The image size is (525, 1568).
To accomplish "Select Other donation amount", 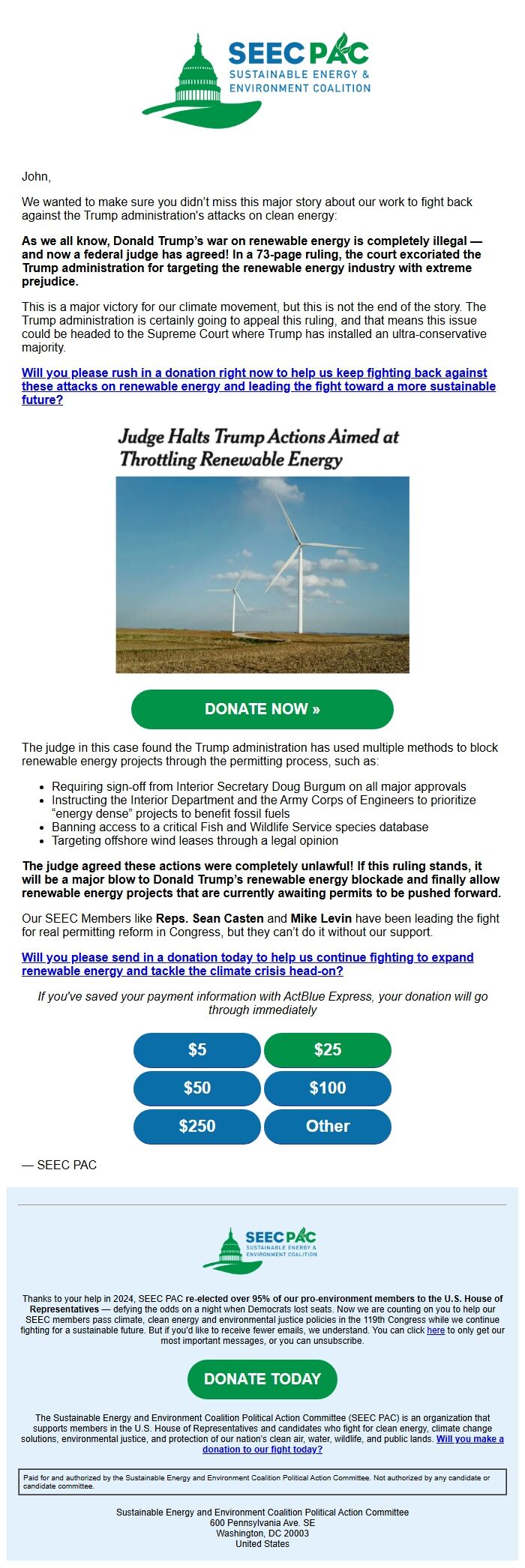I will point(328,1126).
